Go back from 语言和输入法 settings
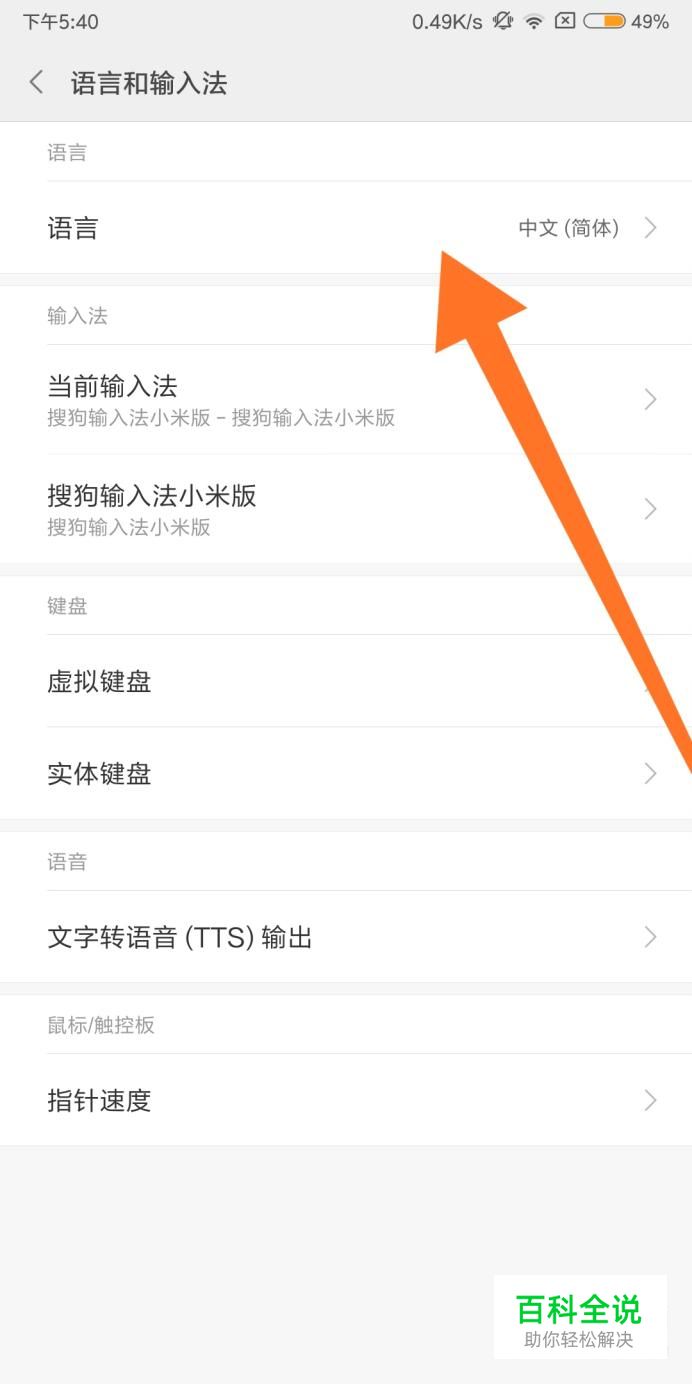This screenshot has width=692, height=1384. 37,82
